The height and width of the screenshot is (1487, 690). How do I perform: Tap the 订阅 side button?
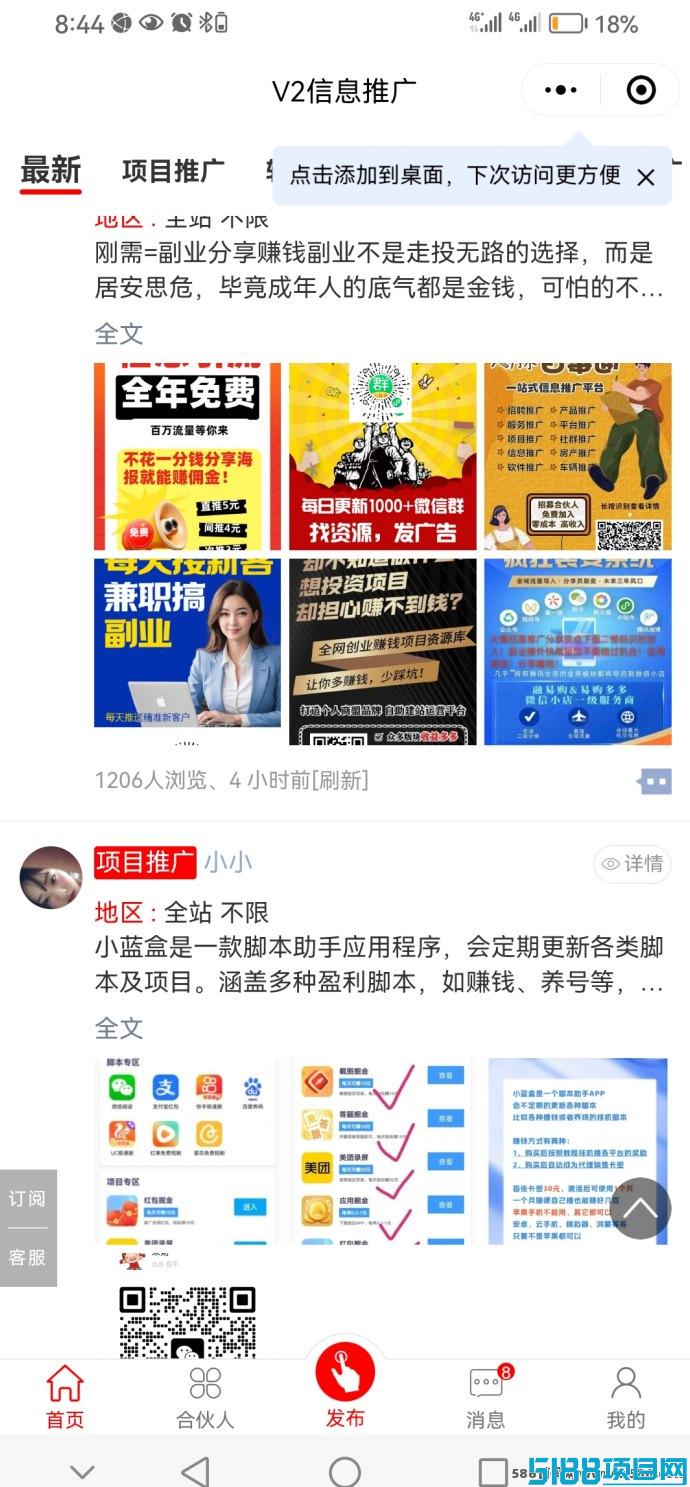[x=27, y=1198]
